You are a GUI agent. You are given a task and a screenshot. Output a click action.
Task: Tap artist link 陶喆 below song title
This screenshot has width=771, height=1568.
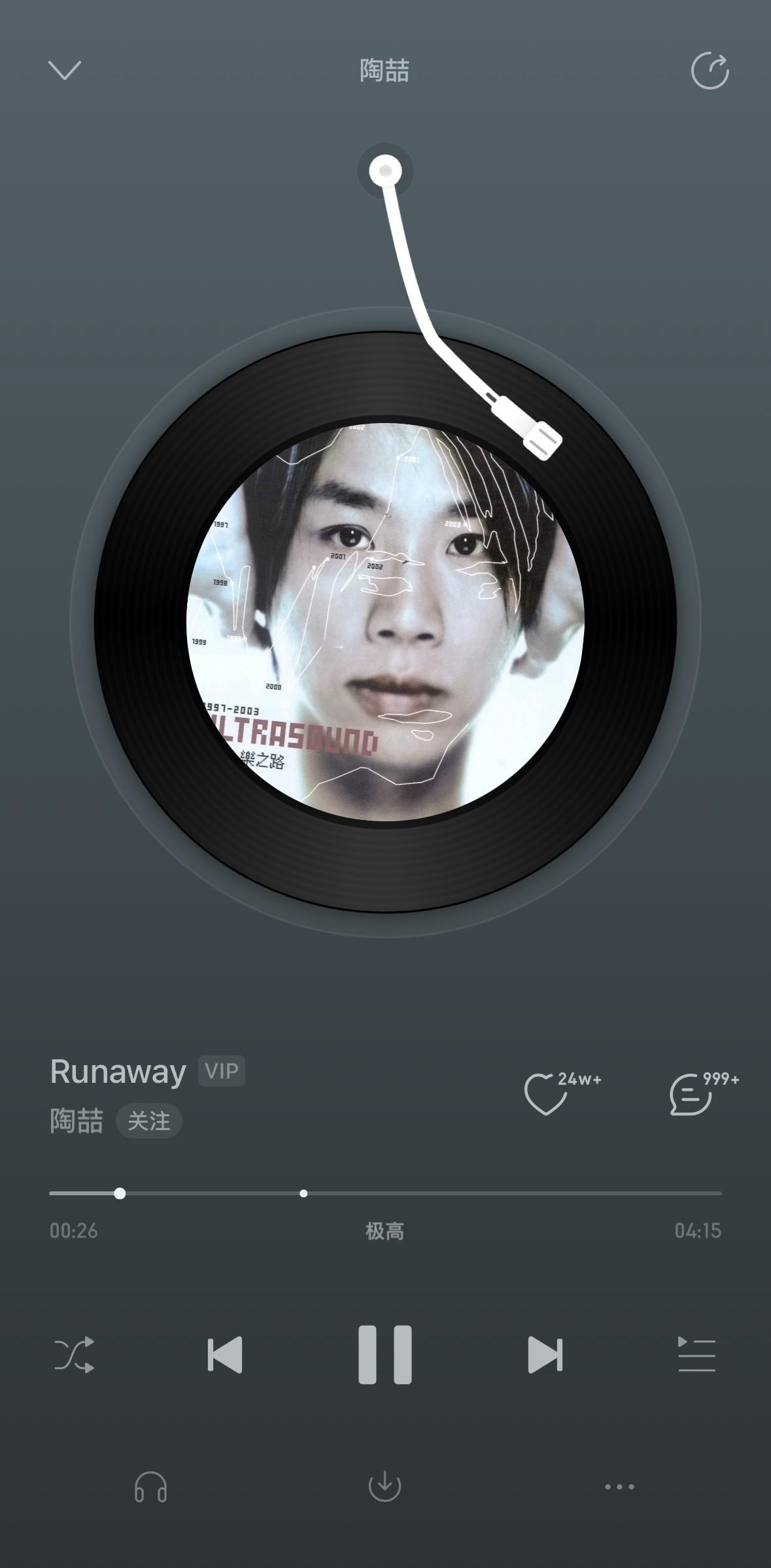pos(75,1121)
